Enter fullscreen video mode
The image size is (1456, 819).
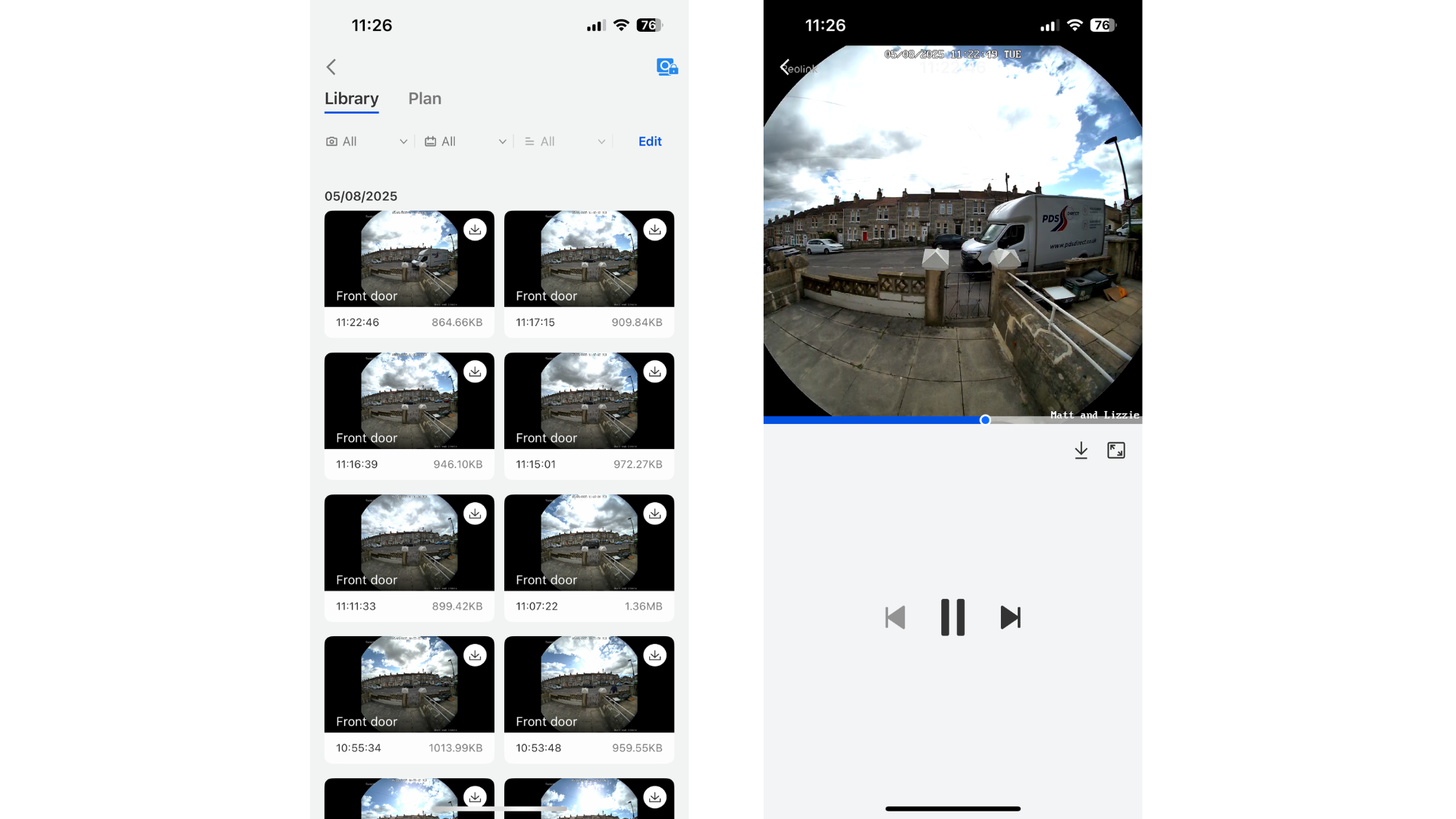tap(1116, 450)
